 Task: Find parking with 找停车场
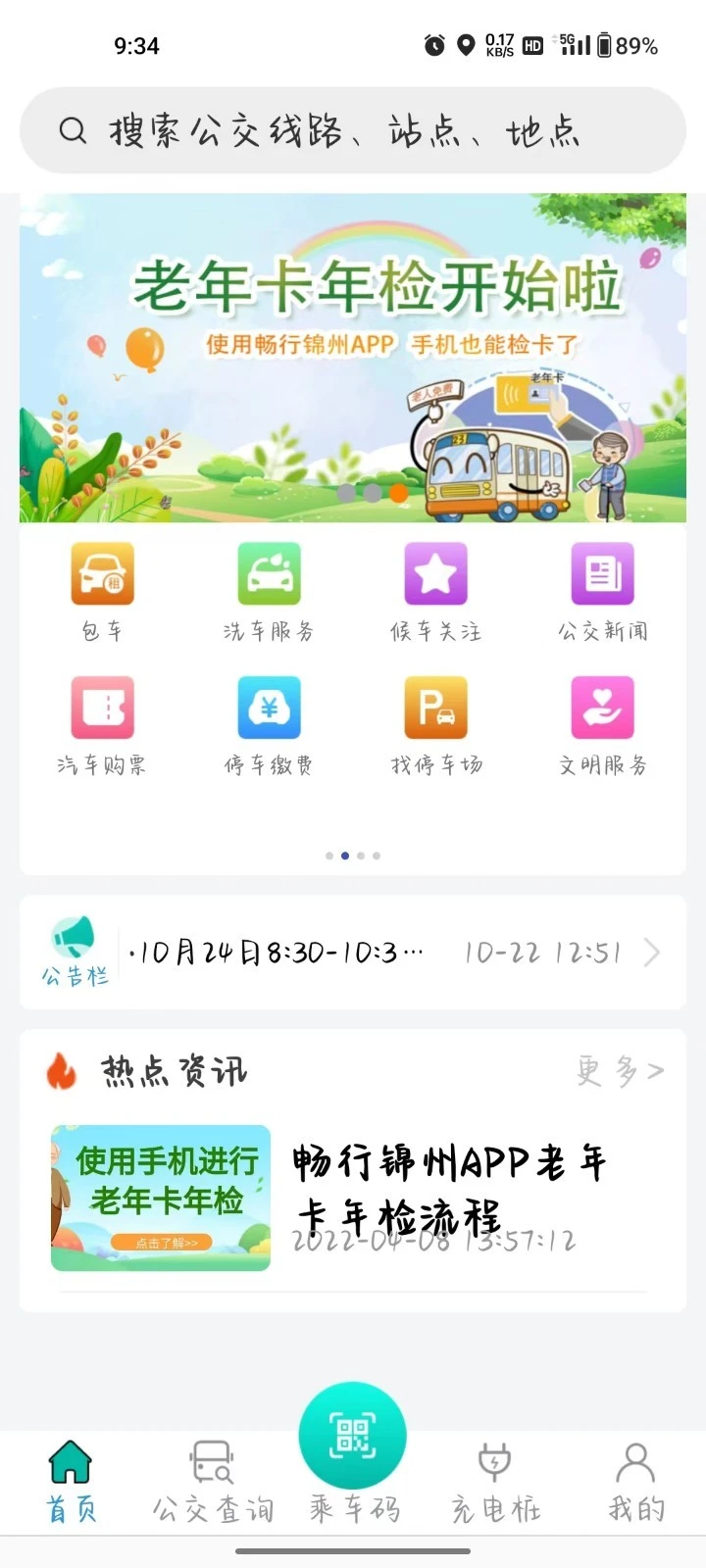pos(435,723)
